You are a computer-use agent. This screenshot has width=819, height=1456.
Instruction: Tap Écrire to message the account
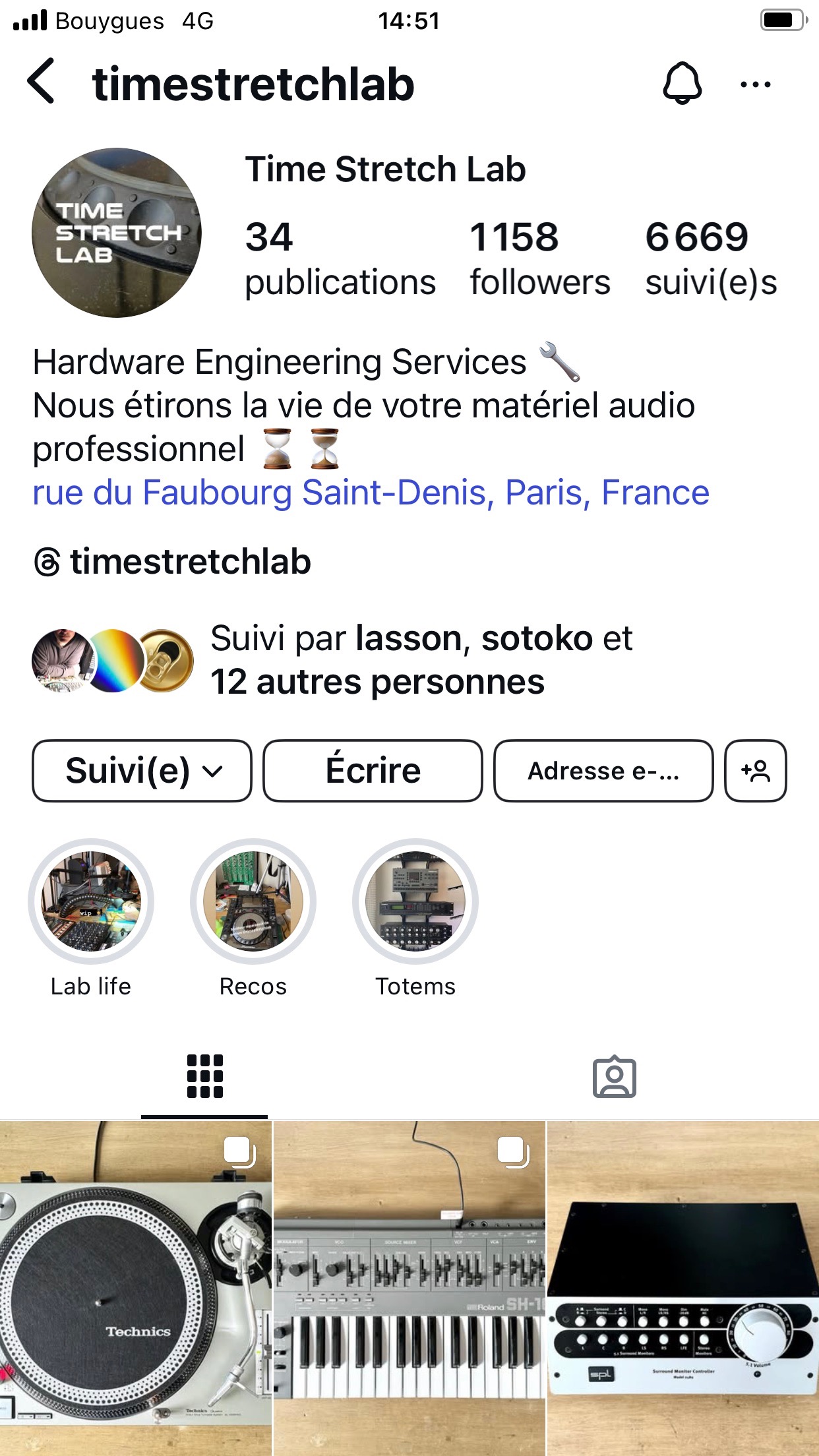click(373, 771)
